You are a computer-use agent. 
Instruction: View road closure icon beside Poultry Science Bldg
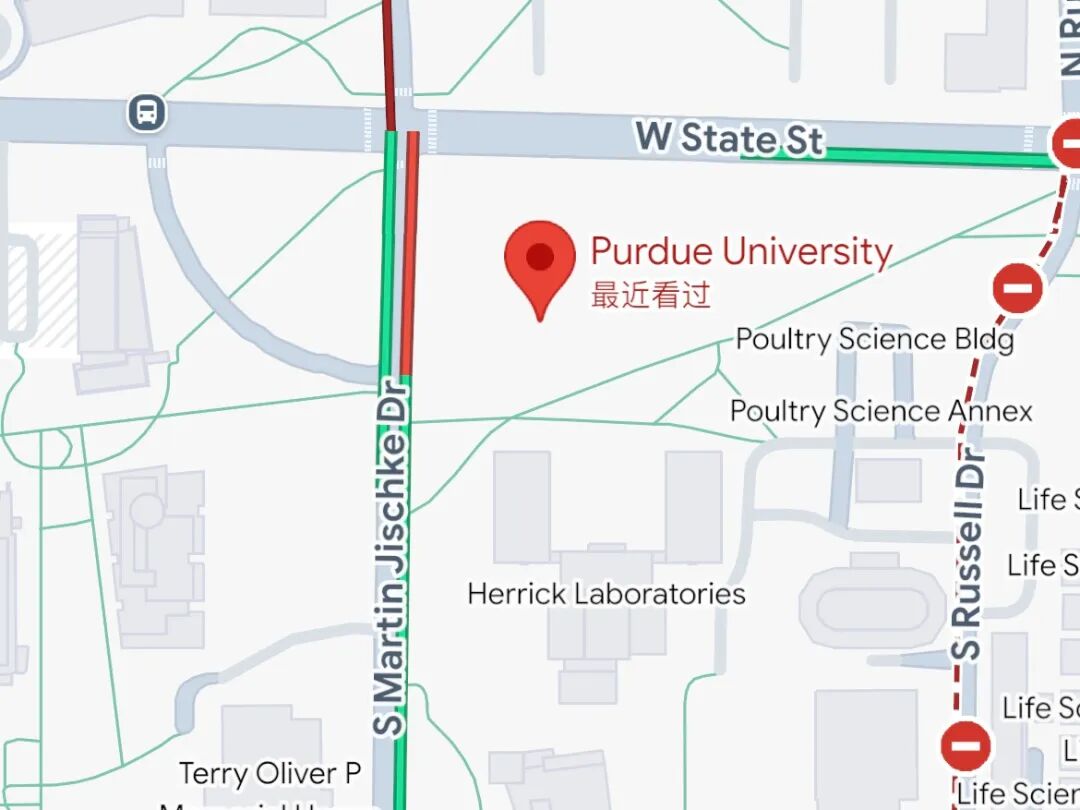(1018, 290)
